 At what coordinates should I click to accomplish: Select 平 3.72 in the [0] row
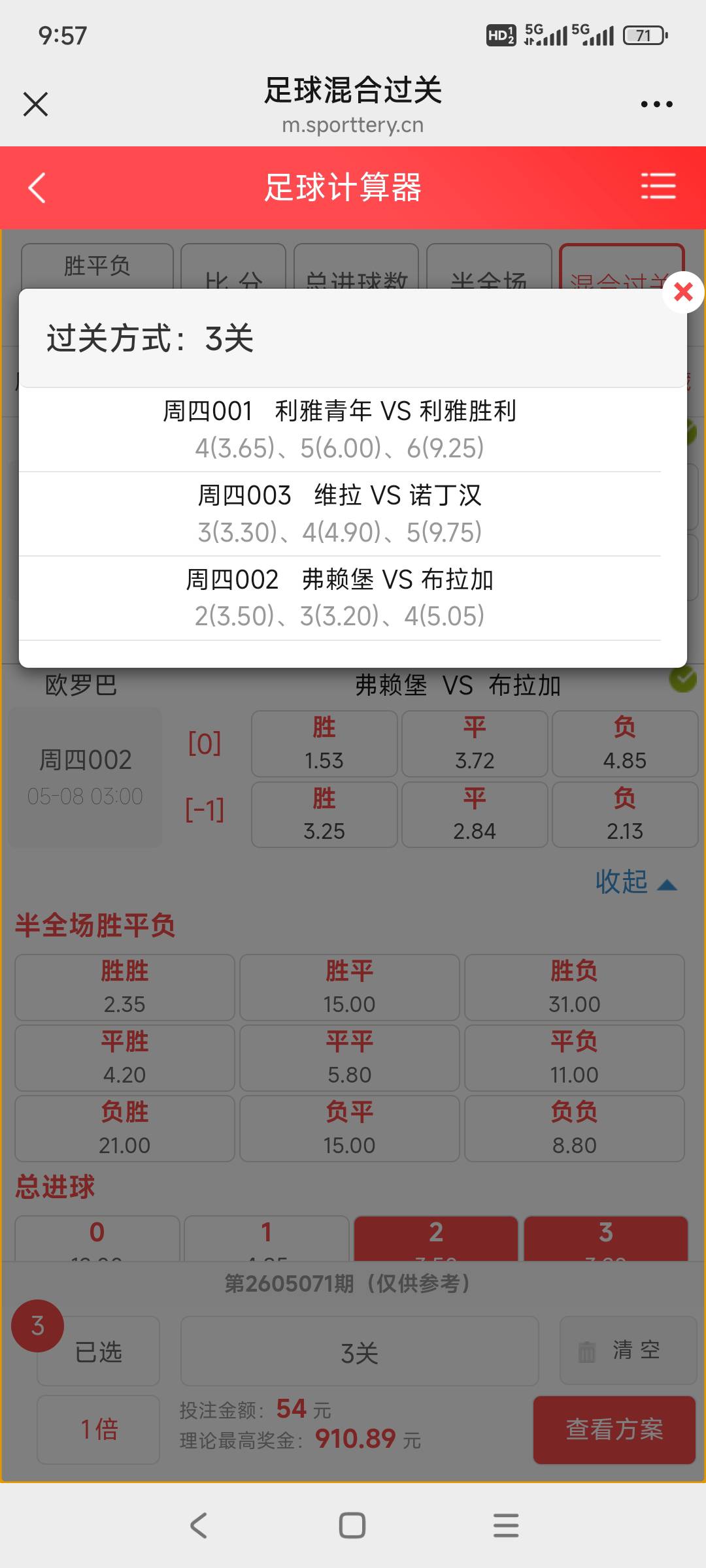pos(475,743)
